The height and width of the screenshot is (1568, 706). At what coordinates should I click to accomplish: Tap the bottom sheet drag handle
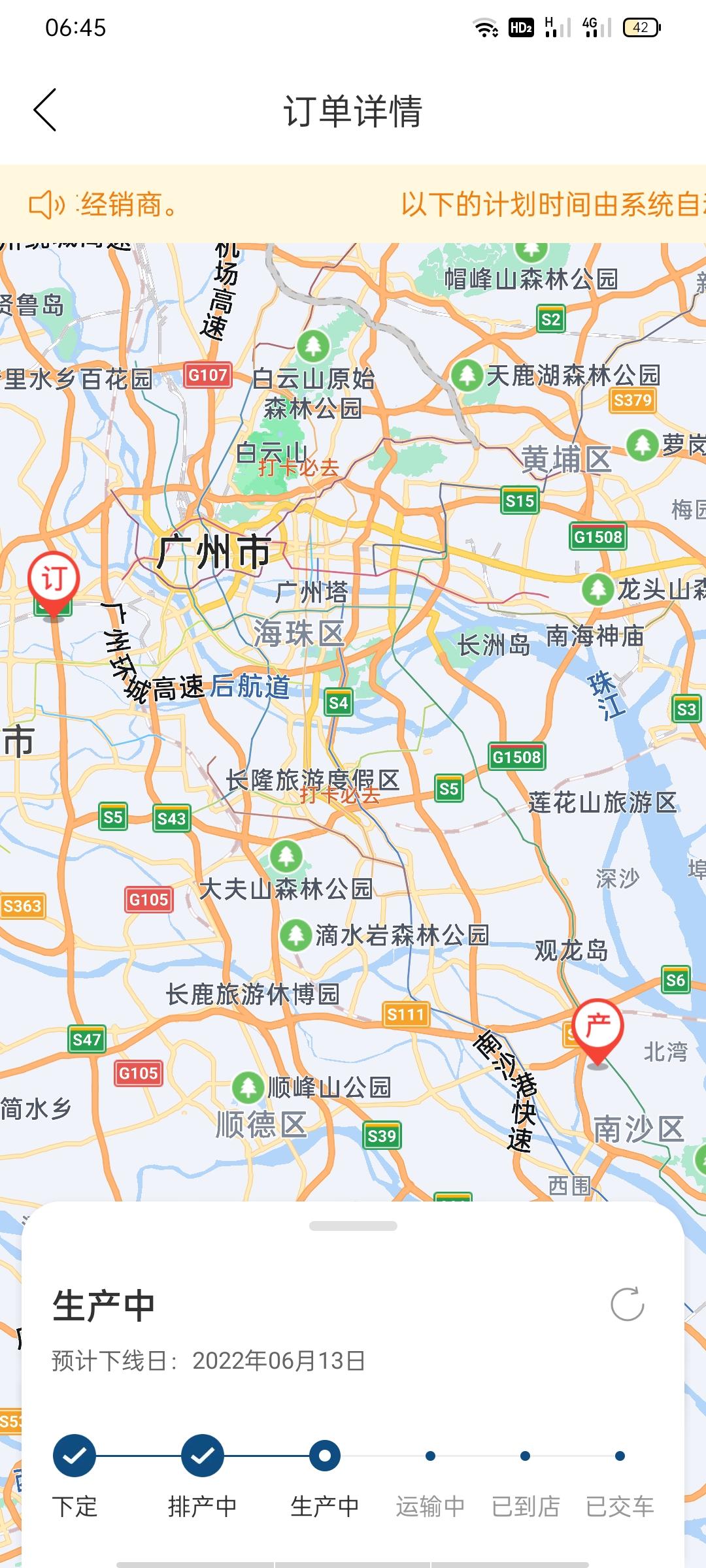353,1226
